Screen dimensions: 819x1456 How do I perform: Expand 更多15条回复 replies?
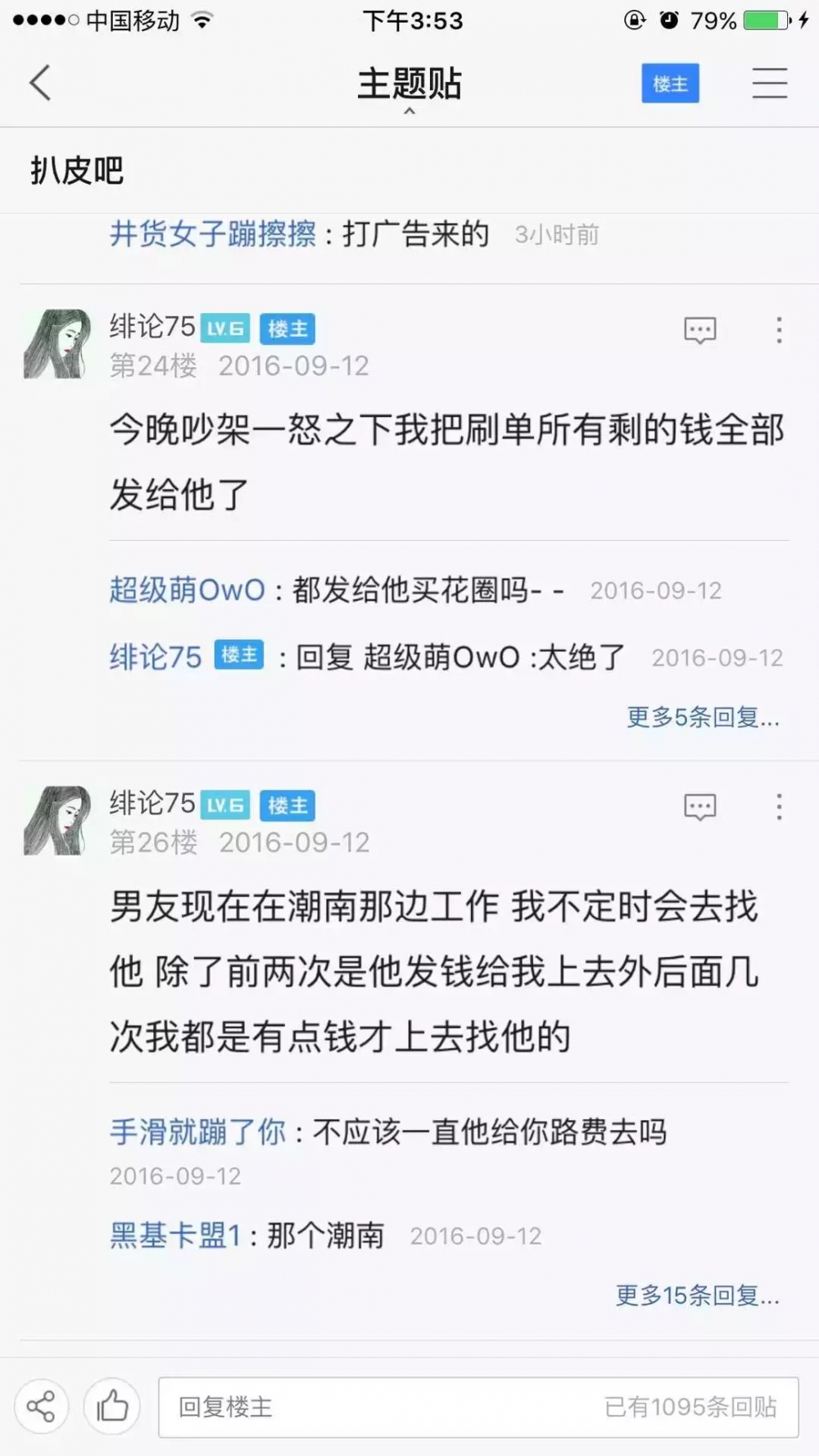(697, 1295)
